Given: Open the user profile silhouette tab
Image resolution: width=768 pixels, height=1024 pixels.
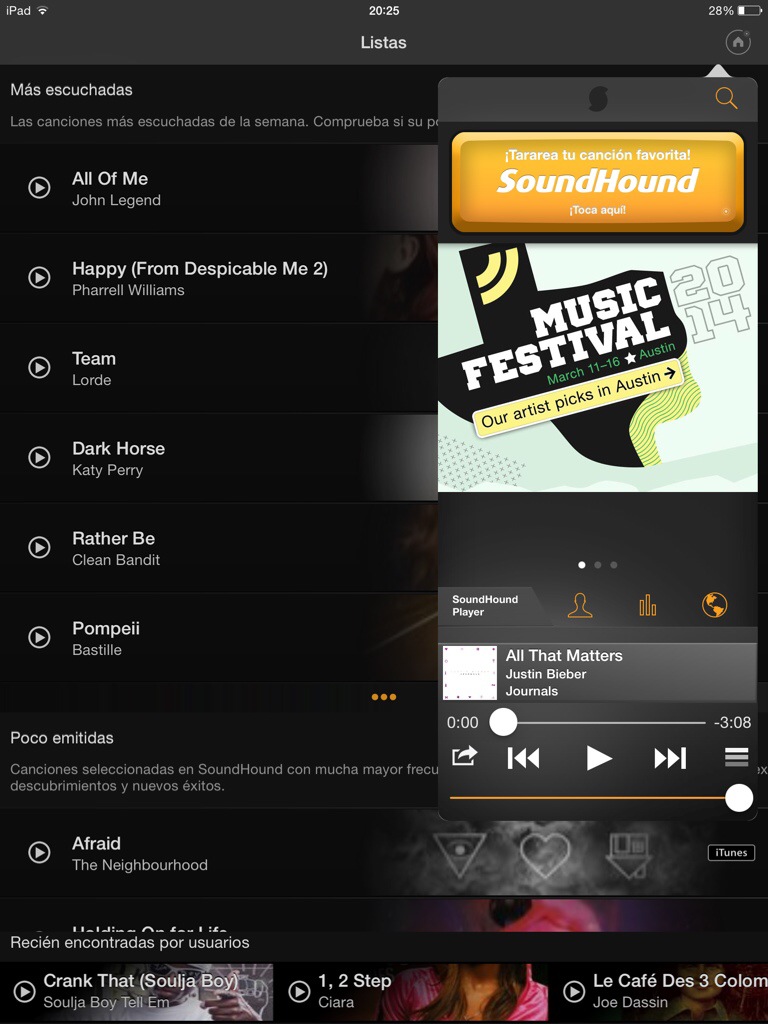Looking at the screenshot, I should coord(579,605).
